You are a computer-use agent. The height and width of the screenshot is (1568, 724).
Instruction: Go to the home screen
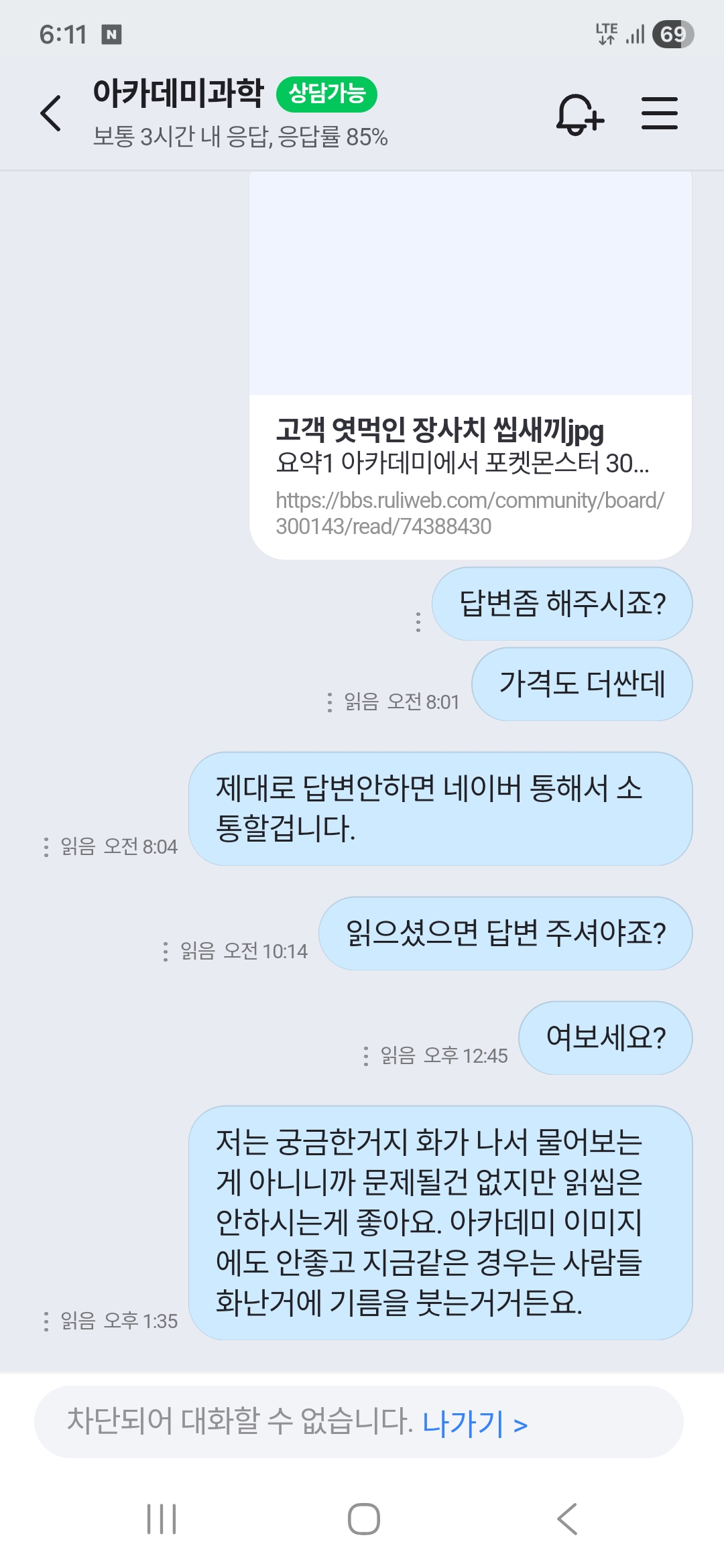click(363, 1518)
